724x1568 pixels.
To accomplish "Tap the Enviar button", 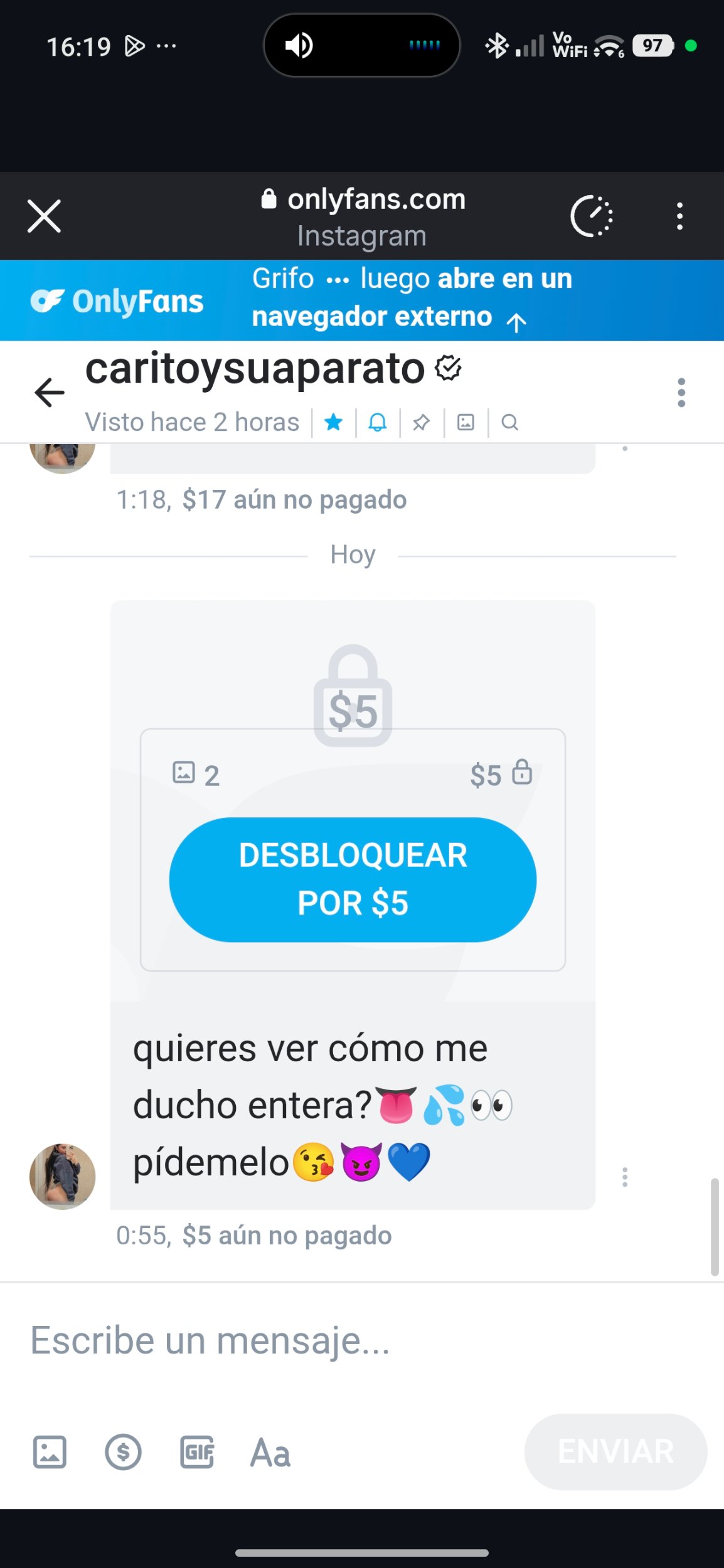I will pos(615,1452).
